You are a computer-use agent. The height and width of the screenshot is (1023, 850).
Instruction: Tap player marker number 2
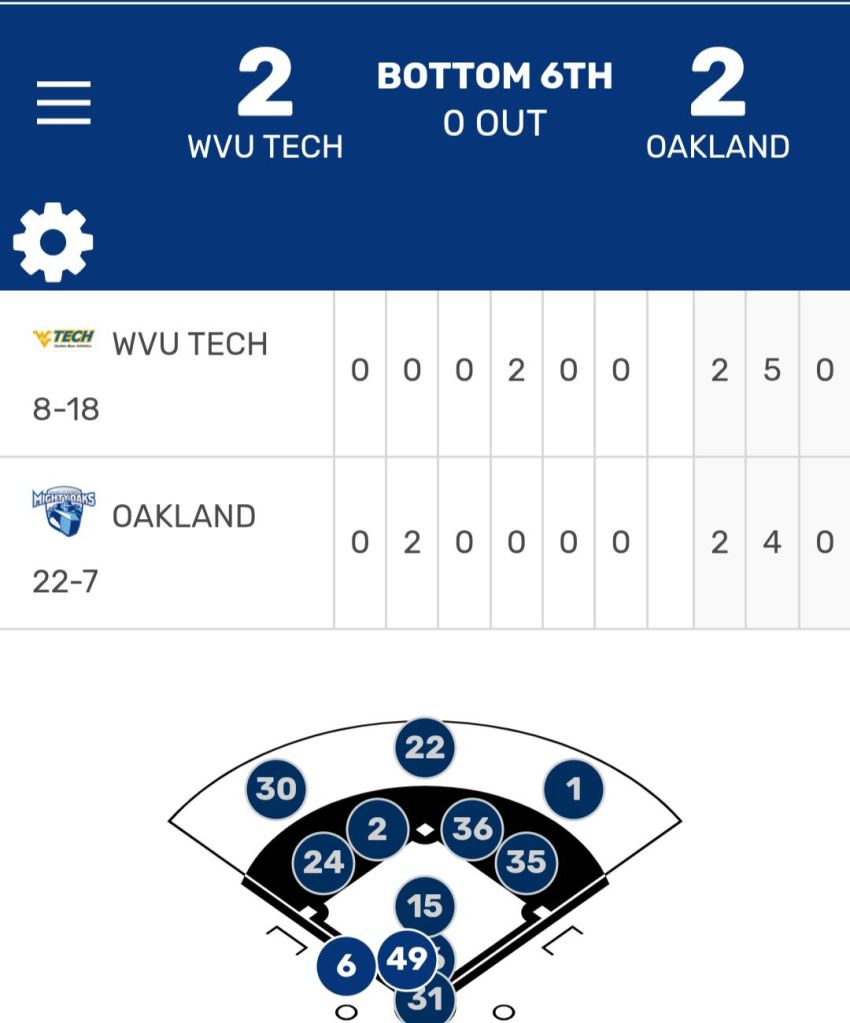[377, 829]
